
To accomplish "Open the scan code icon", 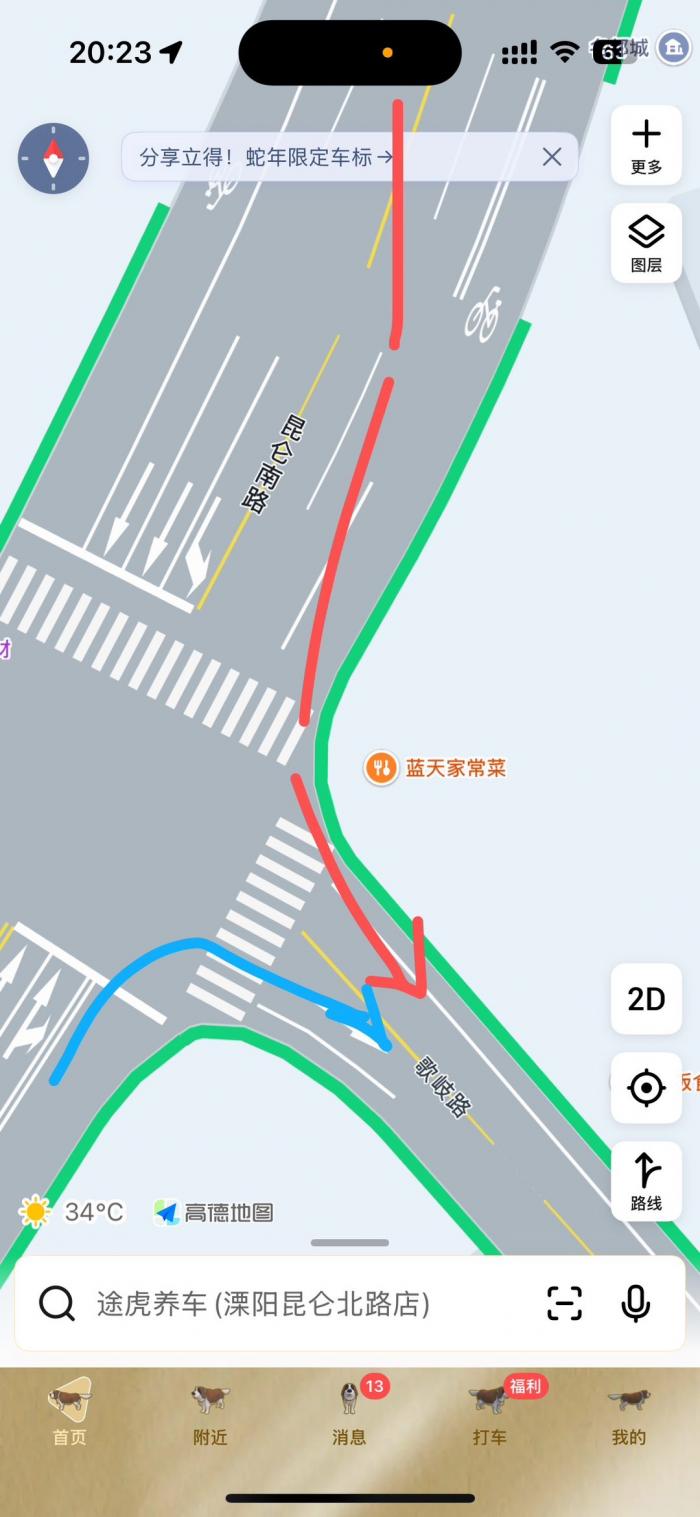I will 564,1304.
